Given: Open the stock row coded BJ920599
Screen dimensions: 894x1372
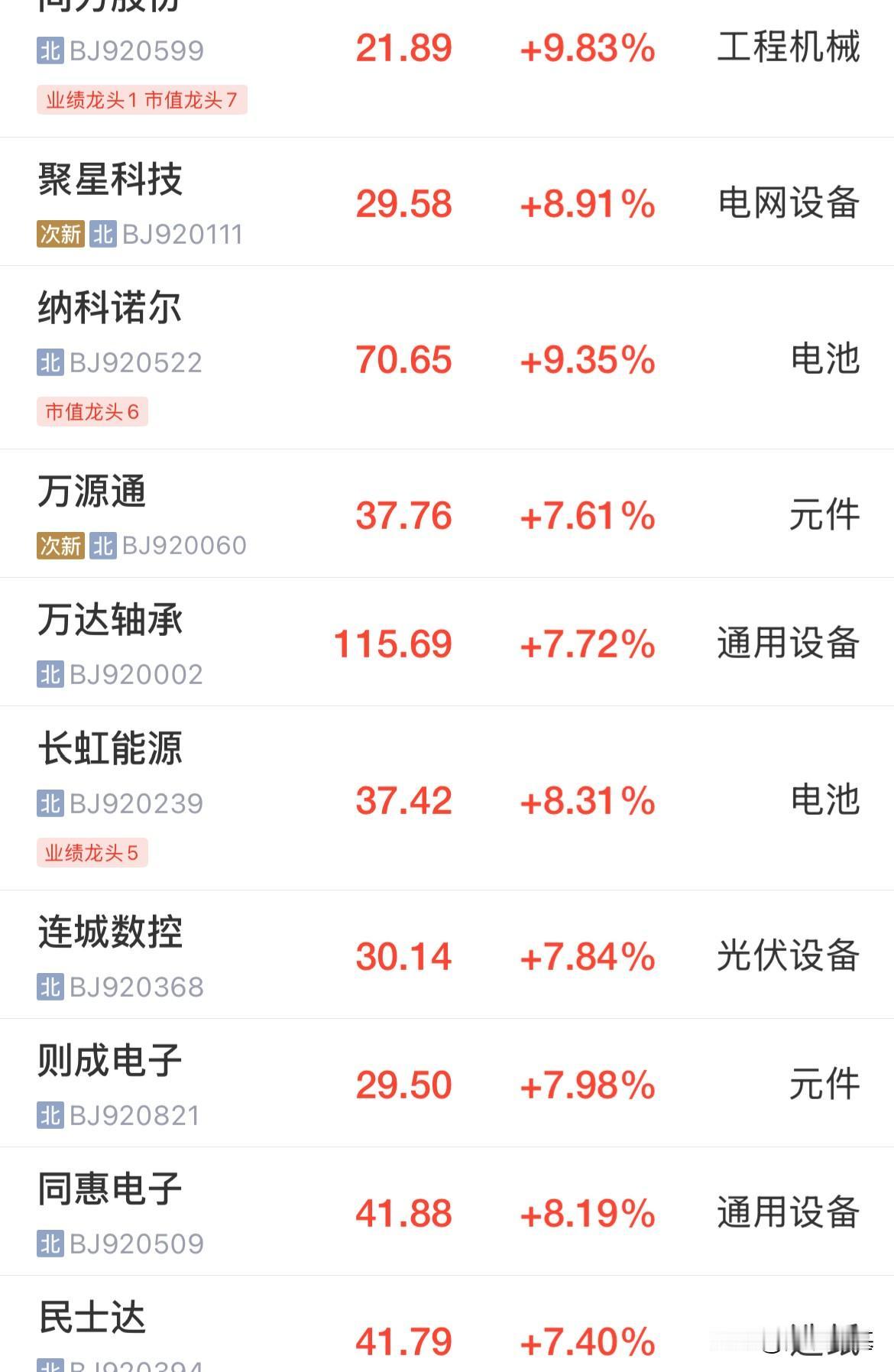Looking at the screenshot, I should click(x=447, y=68).
